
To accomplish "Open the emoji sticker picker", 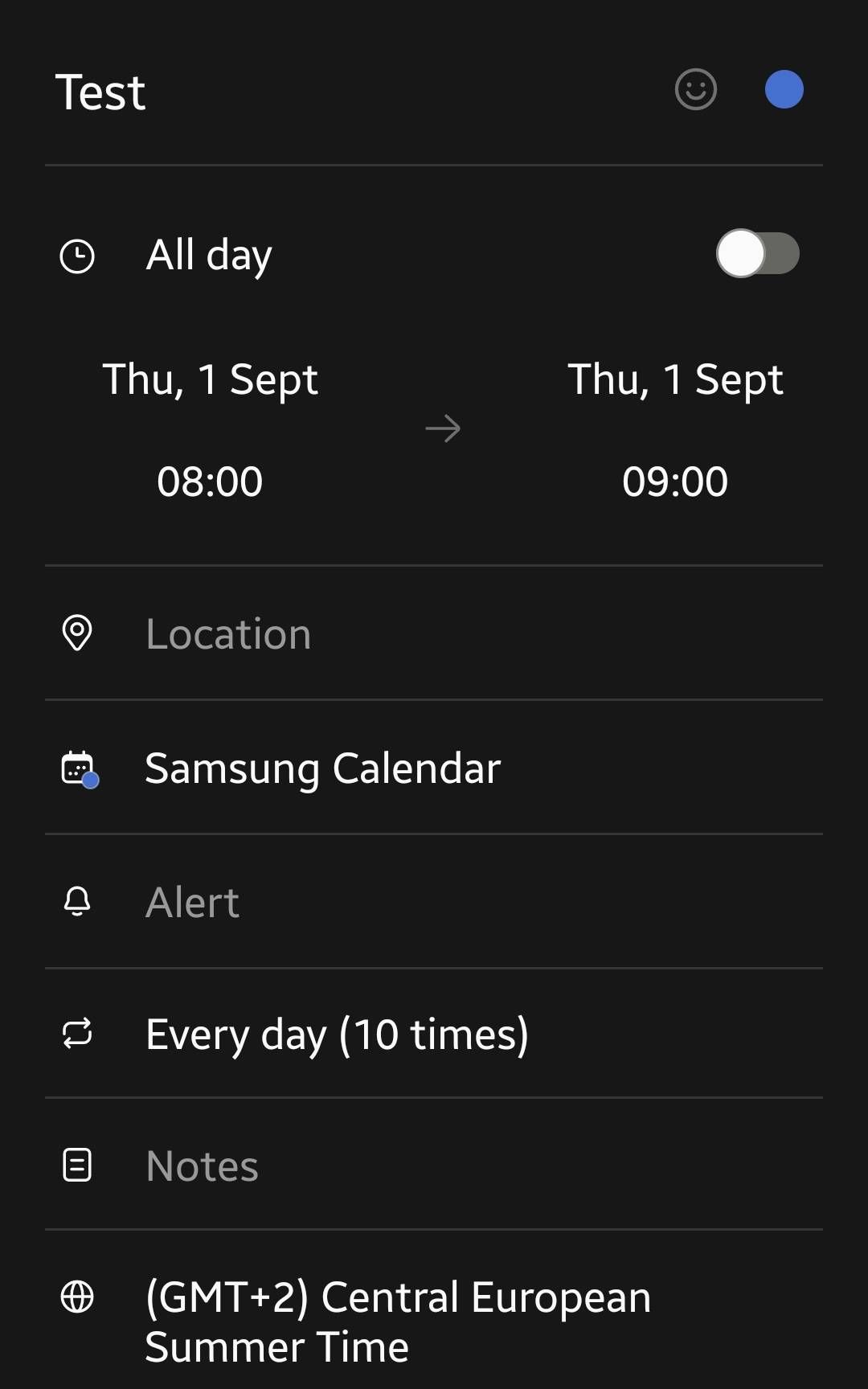I will tap(695, 89).
